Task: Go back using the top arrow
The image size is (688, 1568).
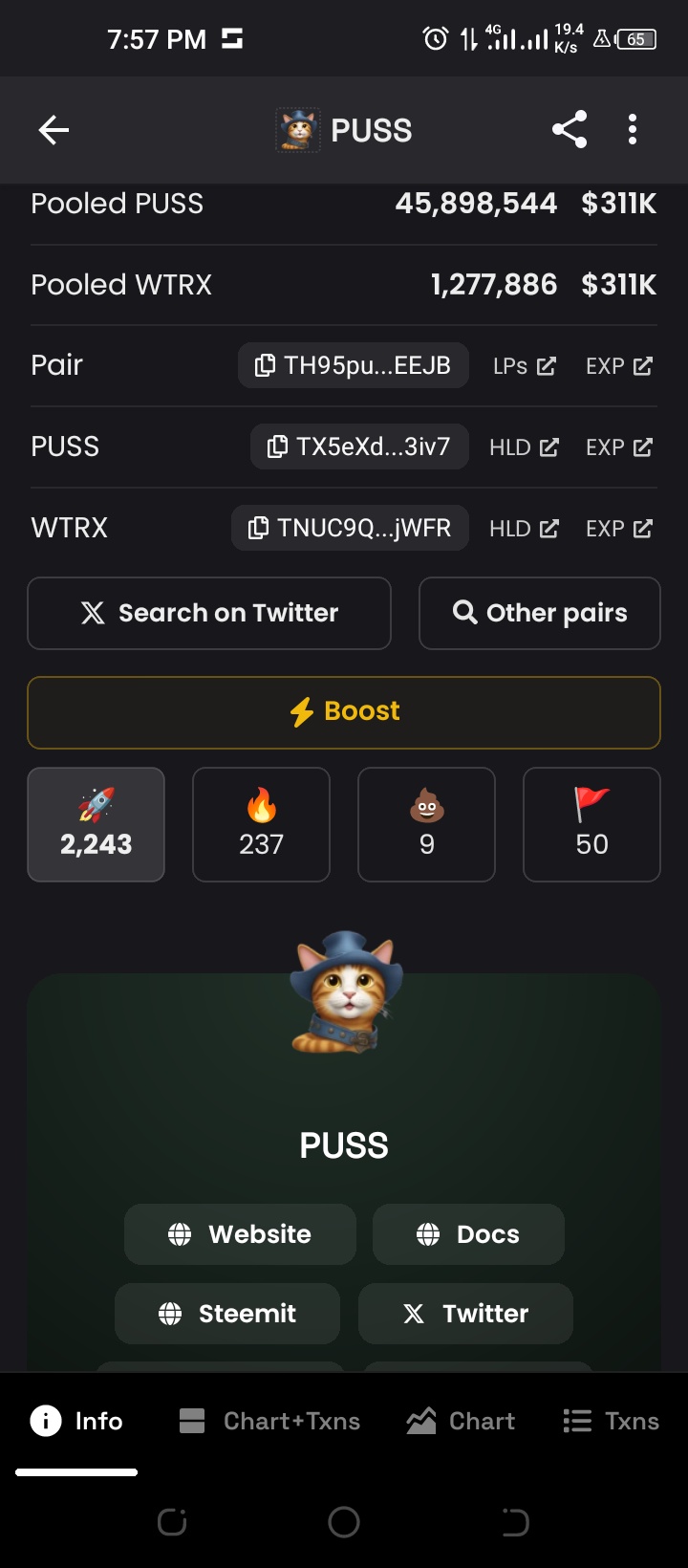Action: coord(54,130)
